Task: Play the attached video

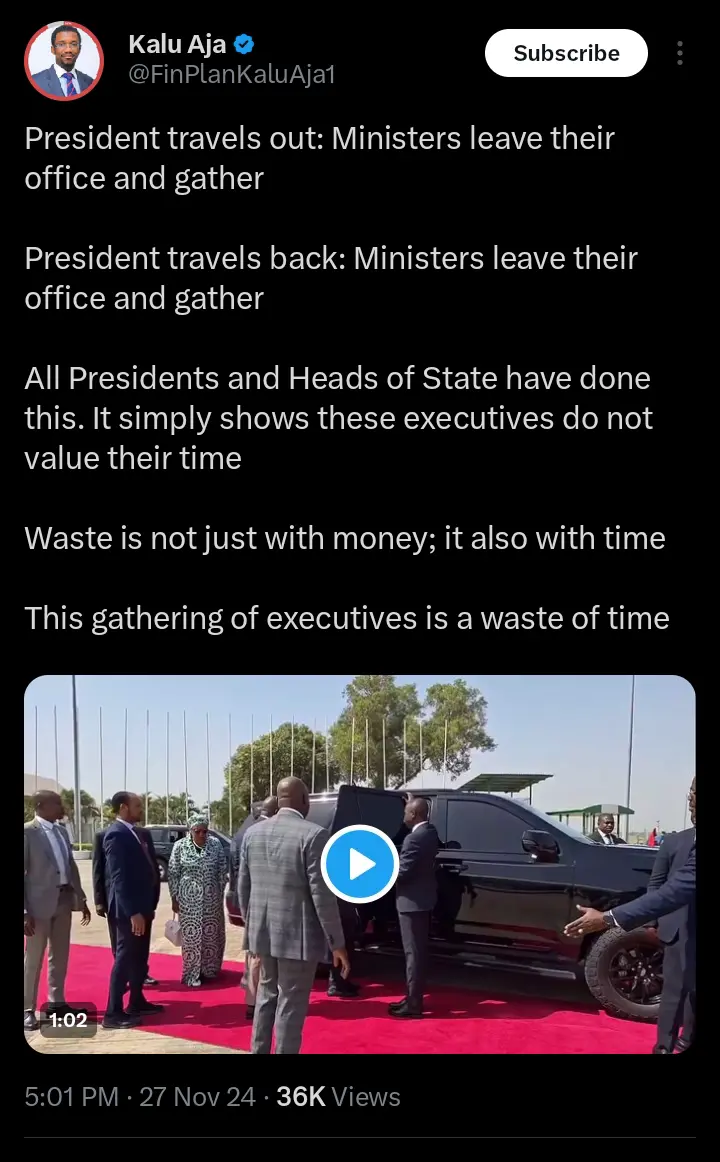Action: pos(360,864)
